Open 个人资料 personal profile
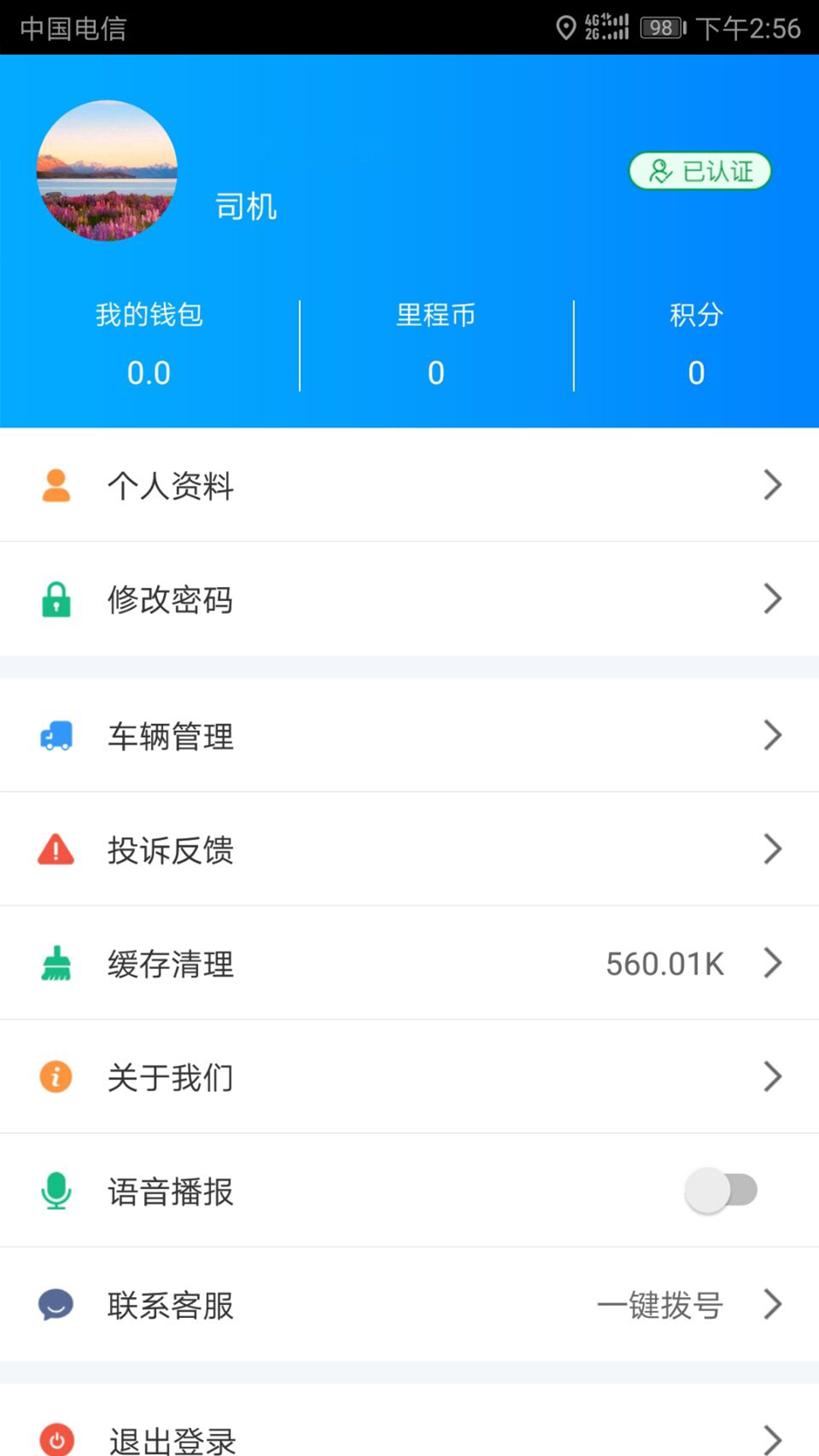Viewport: 819px width, 1456px height. point(409,485)
